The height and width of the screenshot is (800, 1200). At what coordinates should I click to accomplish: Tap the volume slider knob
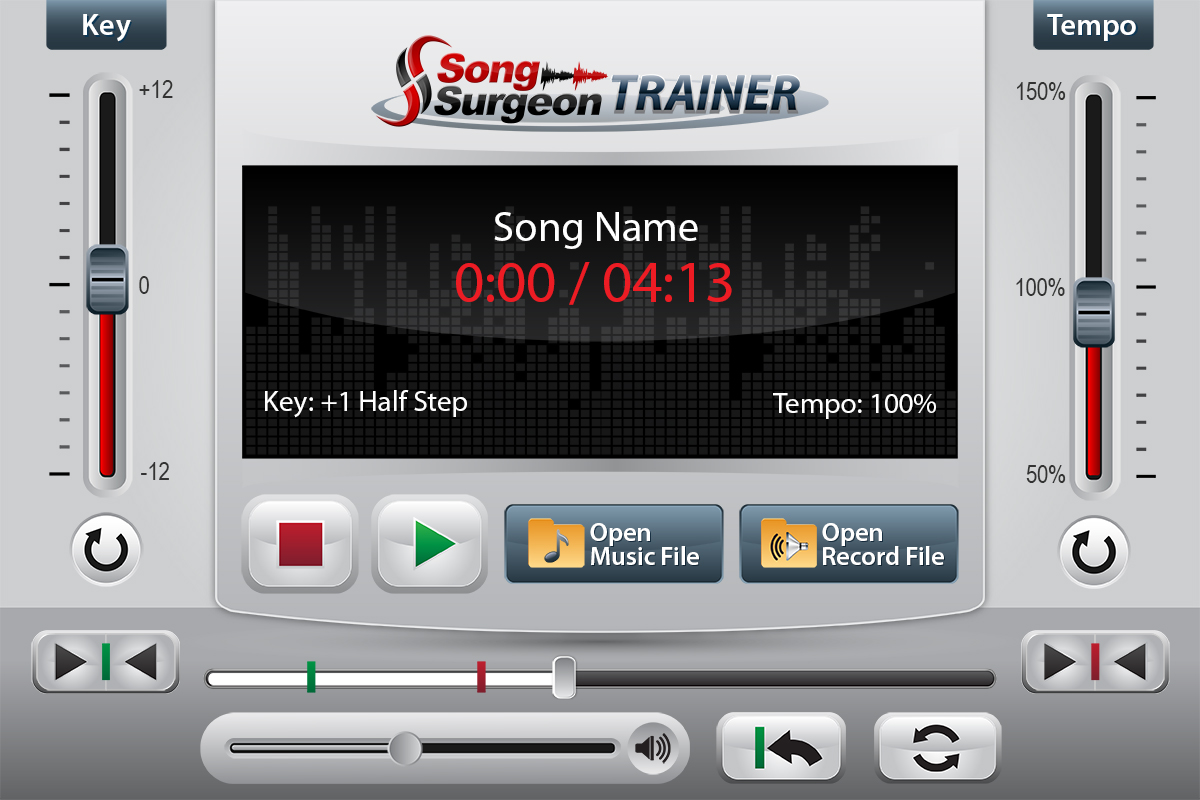tap(405, 747)
